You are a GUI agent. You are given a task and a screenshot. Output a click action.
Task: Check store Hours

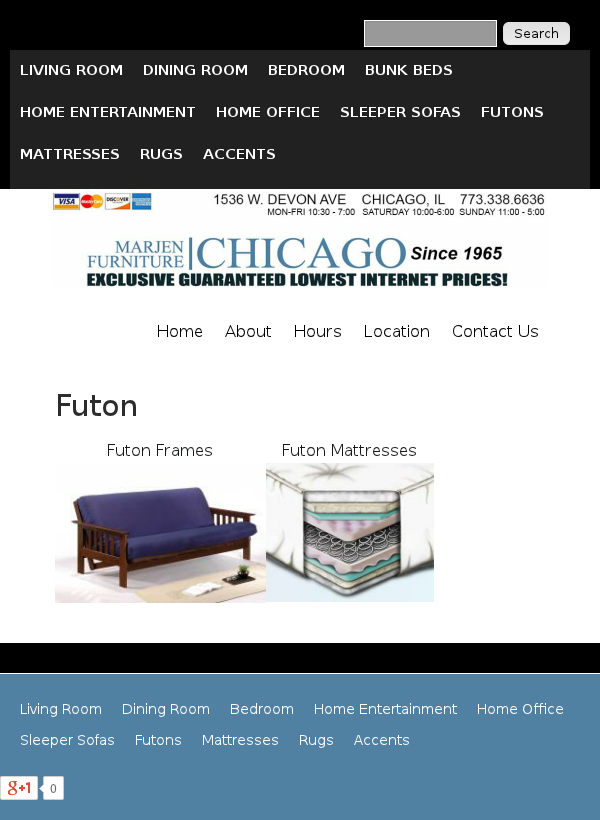coord(317,331)
